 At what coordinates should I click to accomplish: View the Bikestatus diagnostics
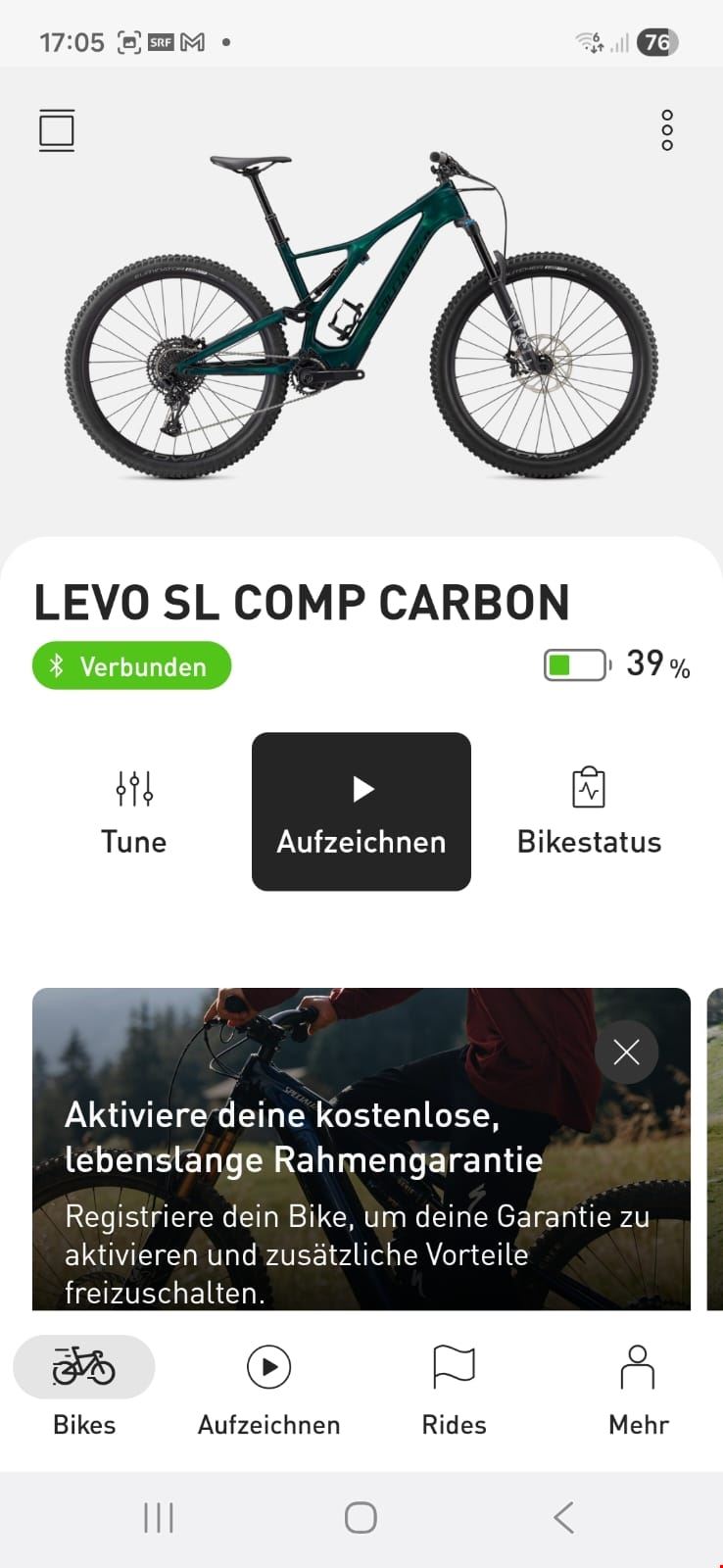pos(589,811)
